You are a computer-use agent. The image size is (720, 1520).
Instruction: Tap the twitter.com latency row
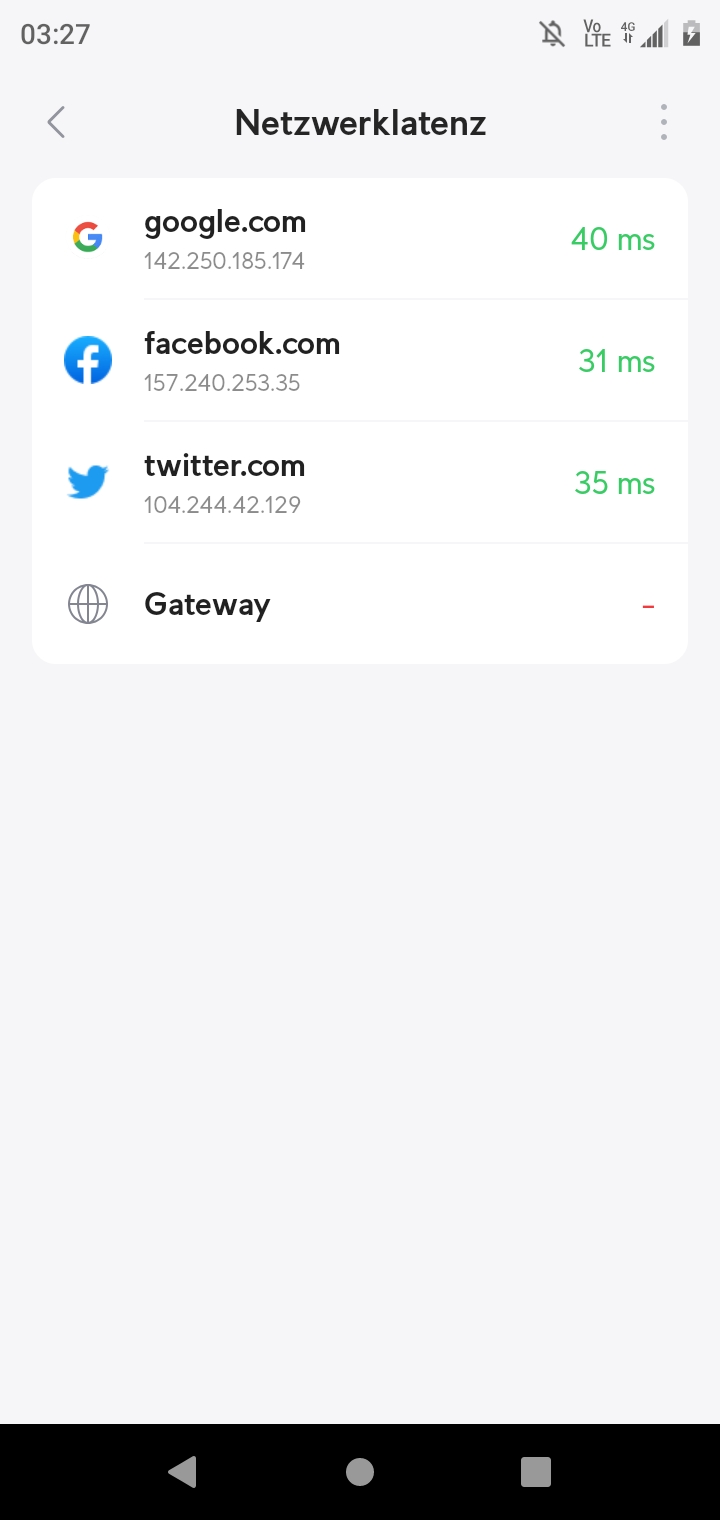pos(360,483)
